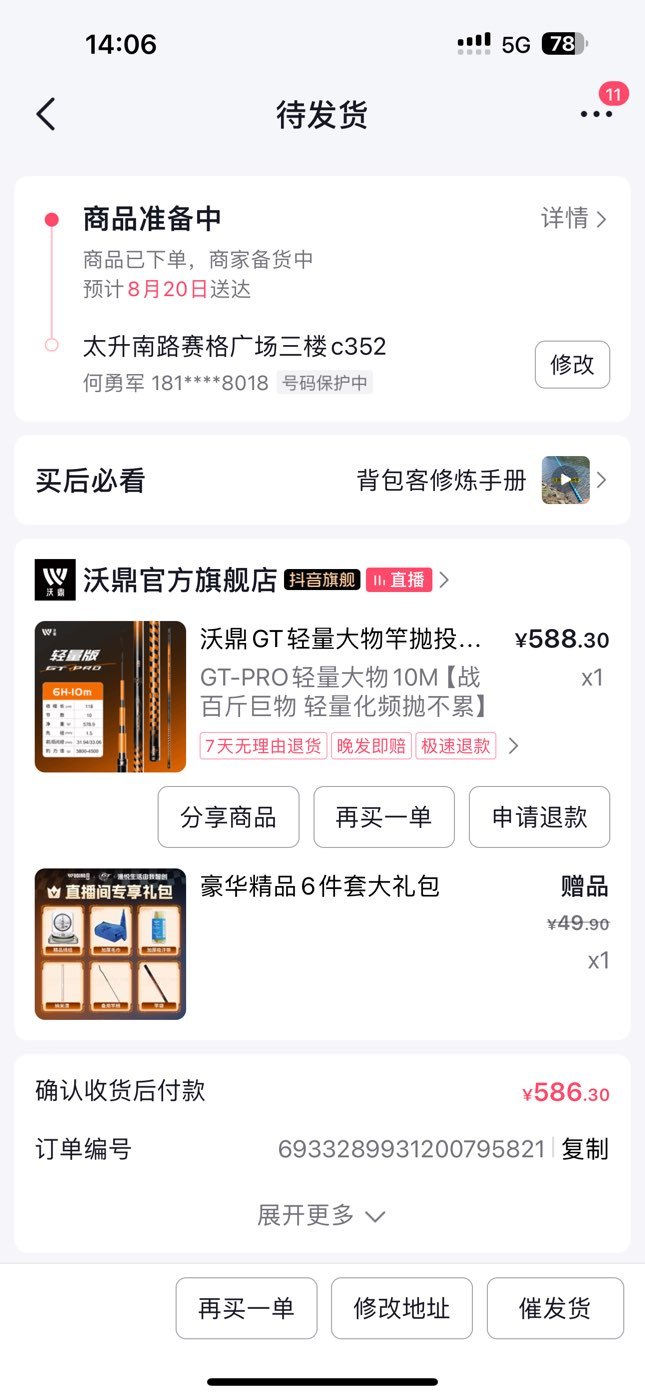Tap 再买一单 under the product

click(384, 817)
